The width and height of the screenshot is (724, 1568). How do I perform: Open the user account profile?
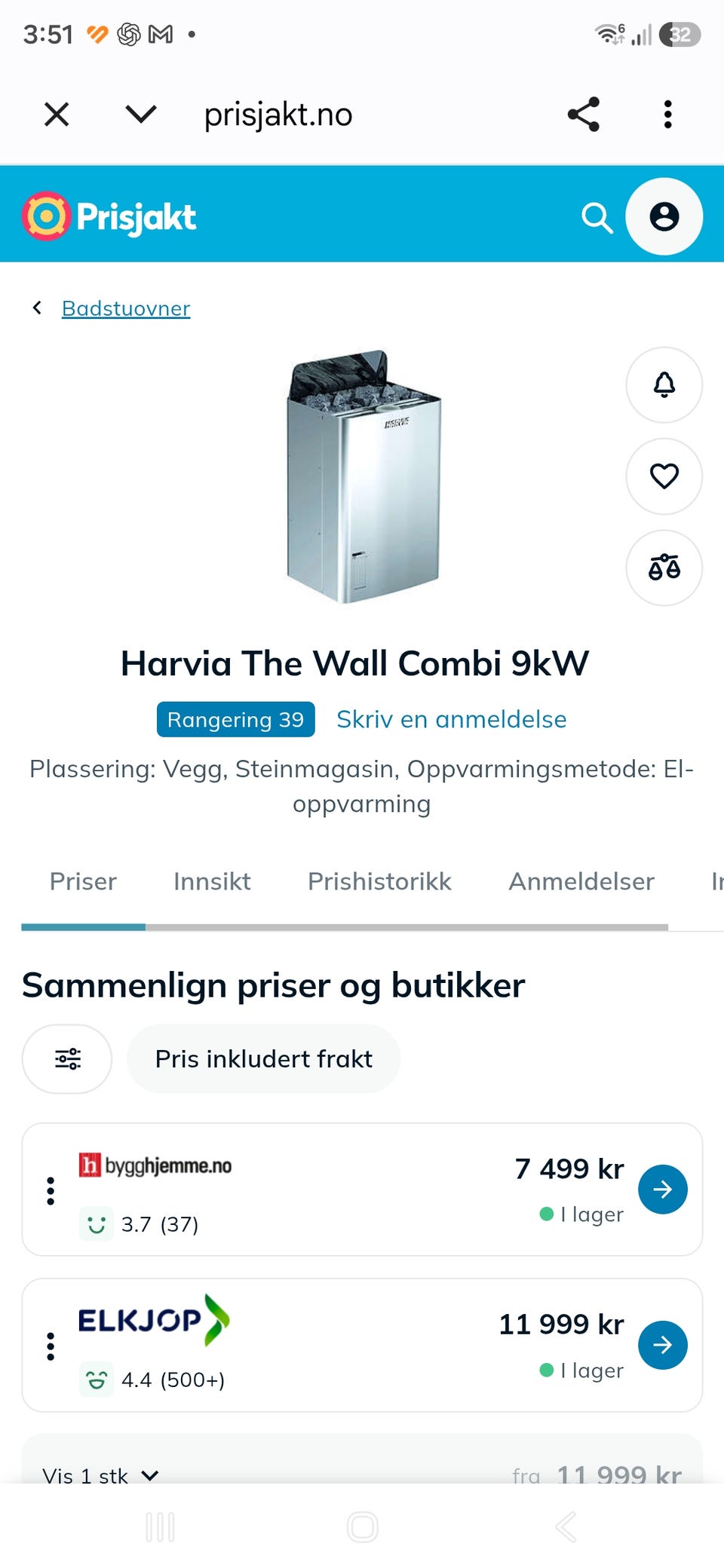pos(664,216)
